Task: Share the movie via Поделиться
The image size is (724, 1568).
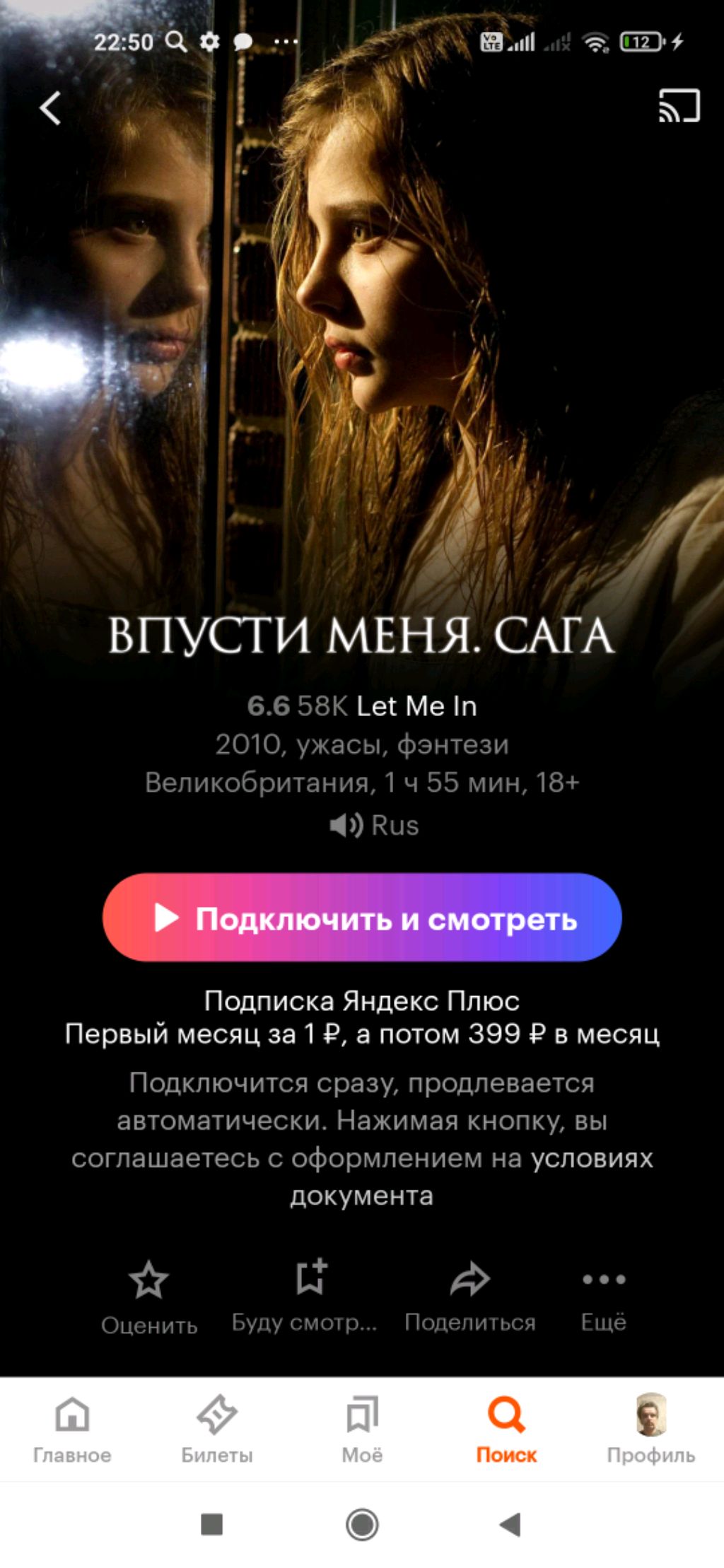Action: pyautogui.click(x=469, y=1296)
